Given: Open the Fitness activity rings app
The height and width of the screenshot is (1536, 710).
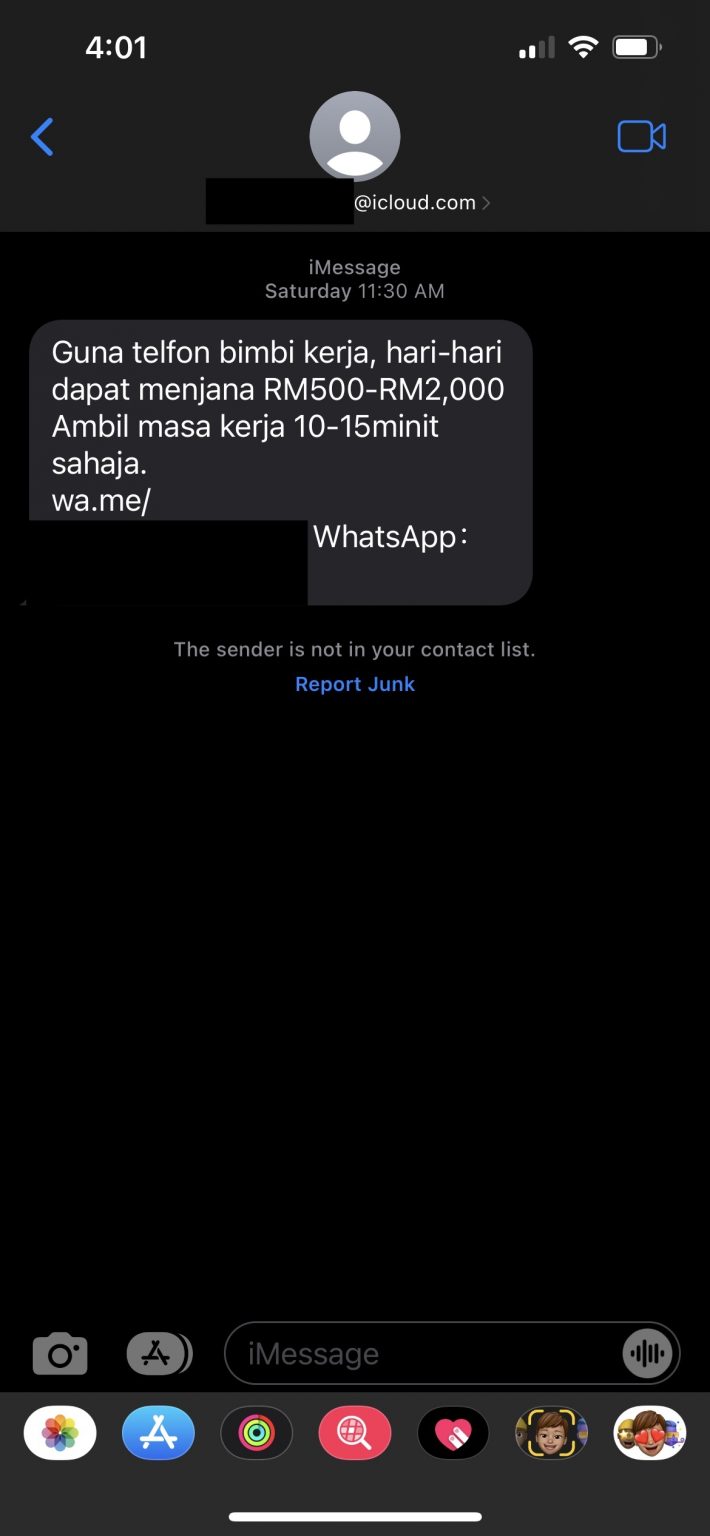Looking at the screenshot, I should pos(256,1433).
